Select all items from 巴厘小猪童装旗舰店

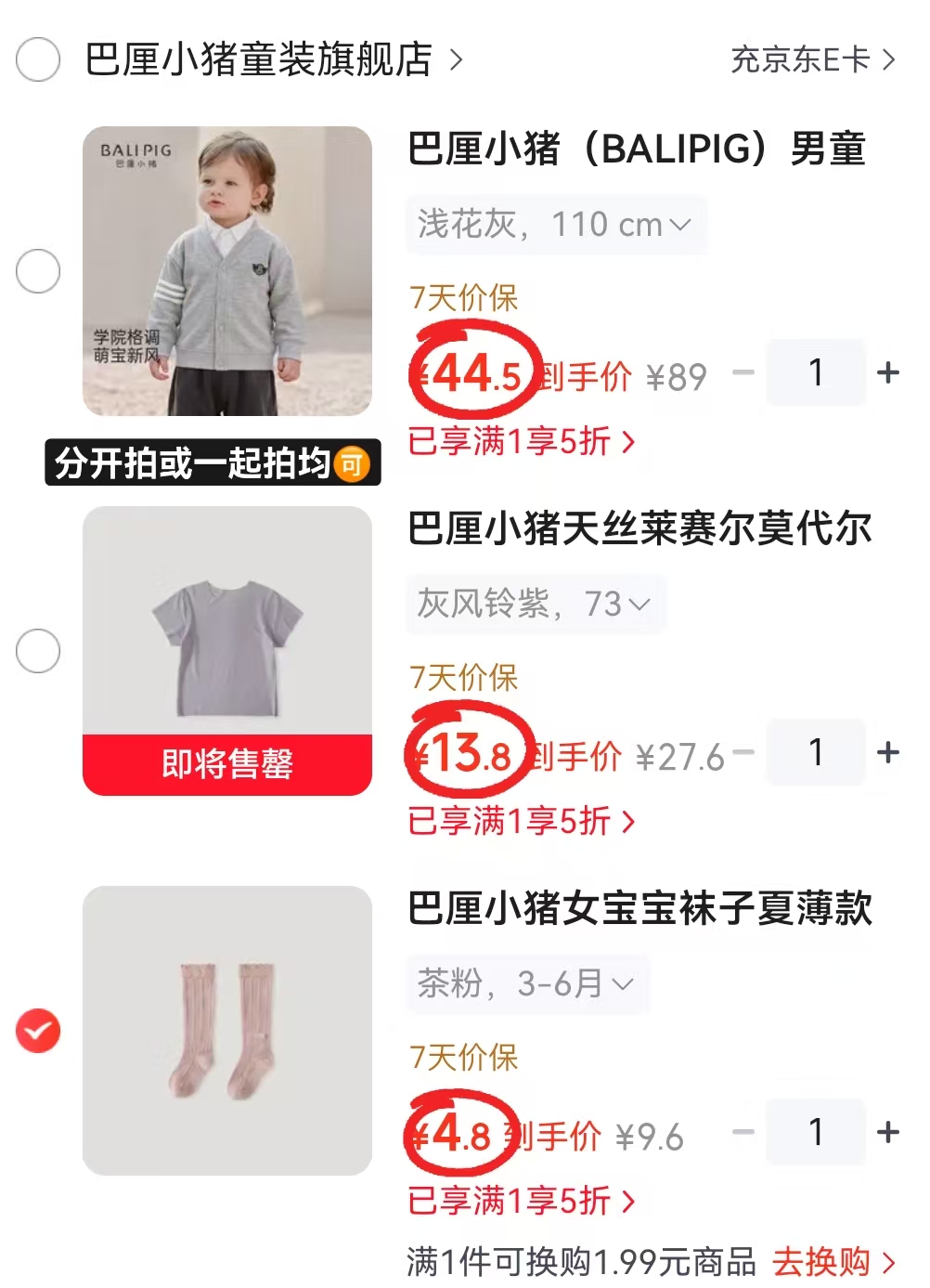(38, 59)
